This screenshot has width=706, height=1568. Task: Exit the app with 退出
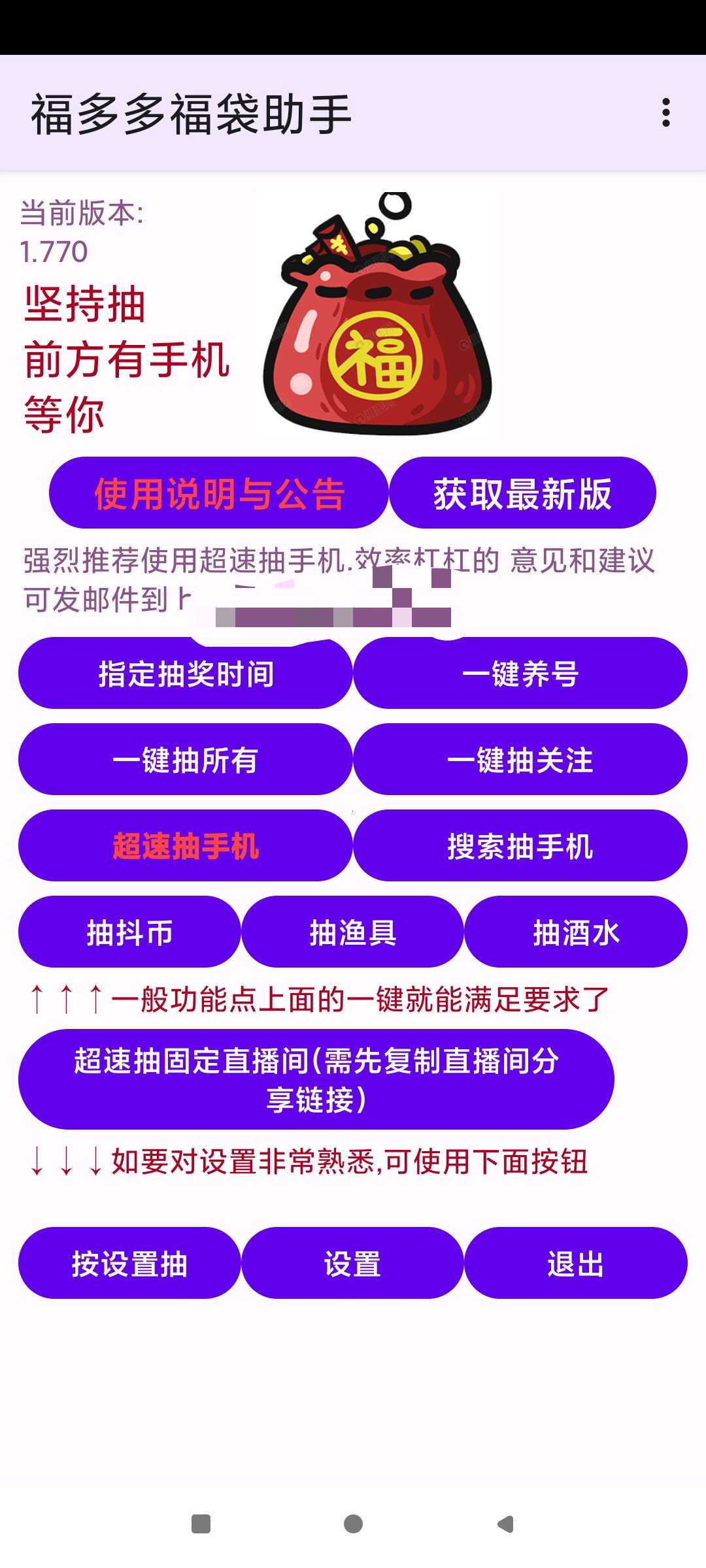(576, 1264)
